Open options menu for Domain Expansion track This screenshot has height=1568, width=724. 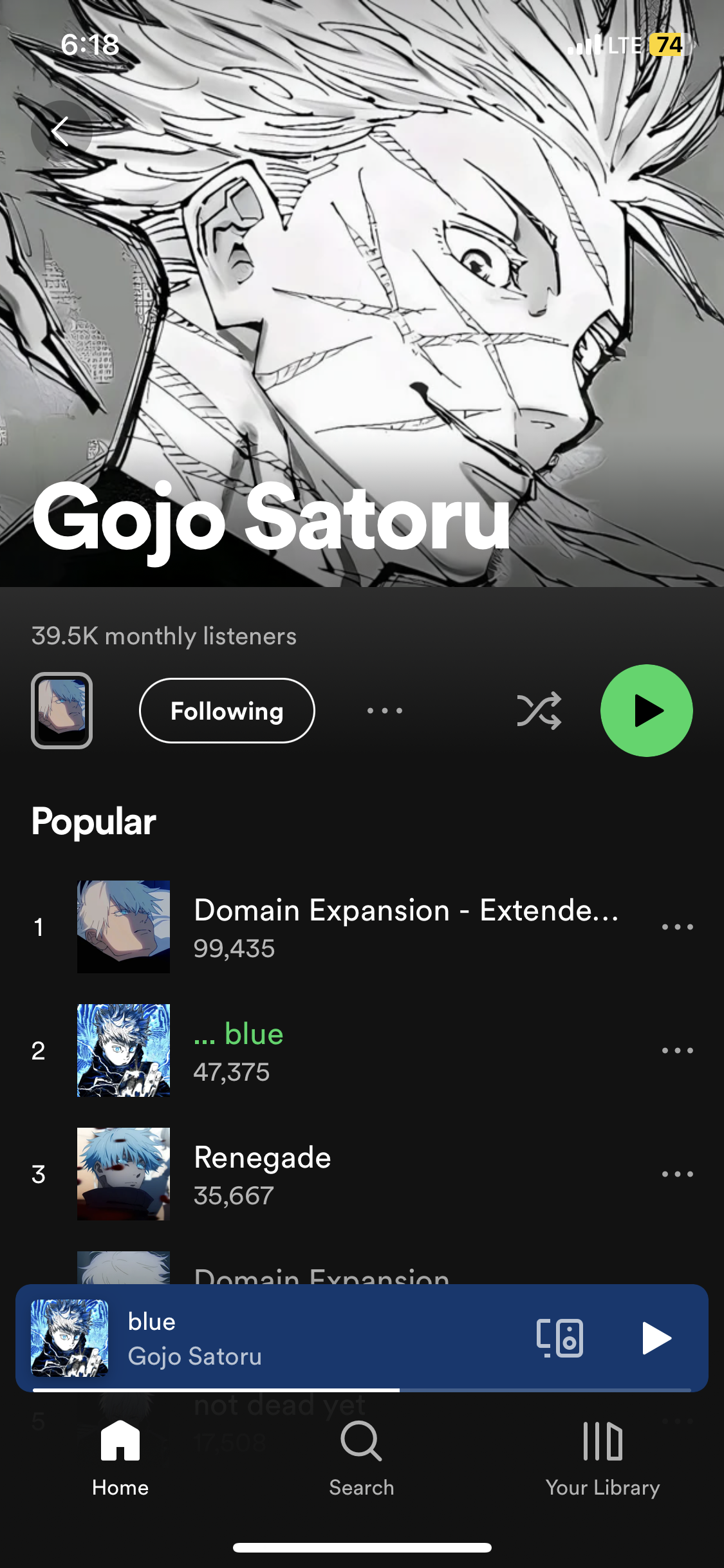677,927
